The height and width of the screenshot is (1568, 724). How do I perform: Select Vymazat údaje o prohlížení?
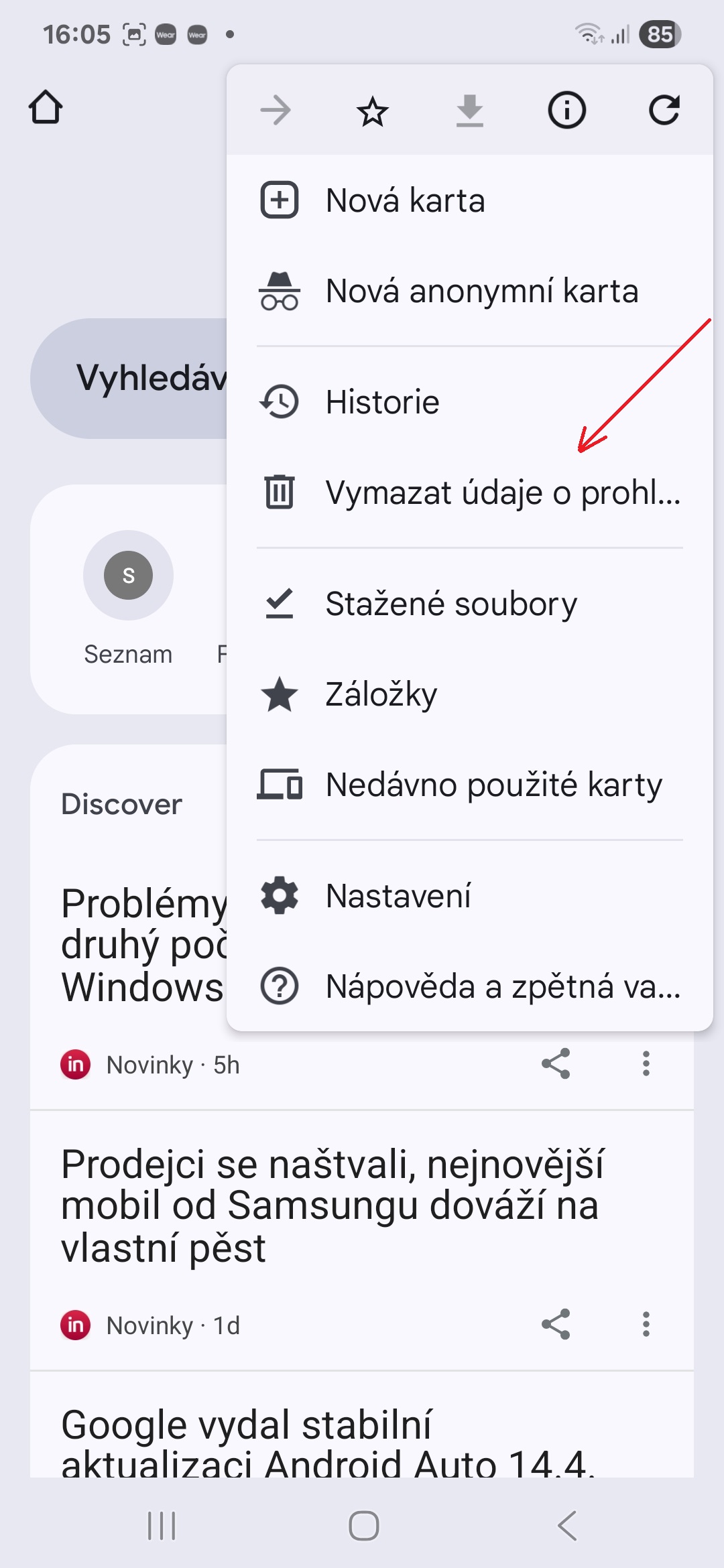(x=469, y=493)
